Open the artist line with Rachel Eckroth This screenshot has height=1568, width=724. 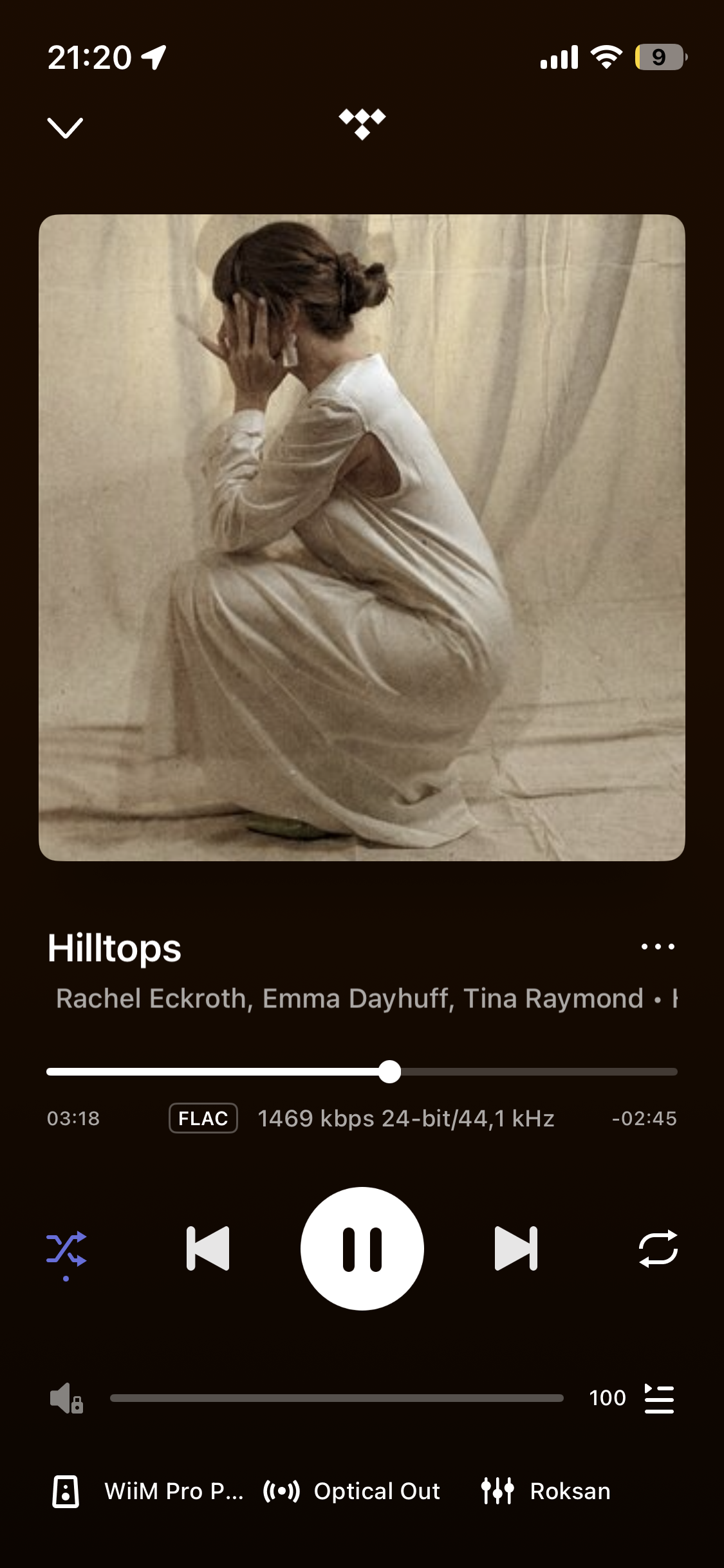[367, 999]
